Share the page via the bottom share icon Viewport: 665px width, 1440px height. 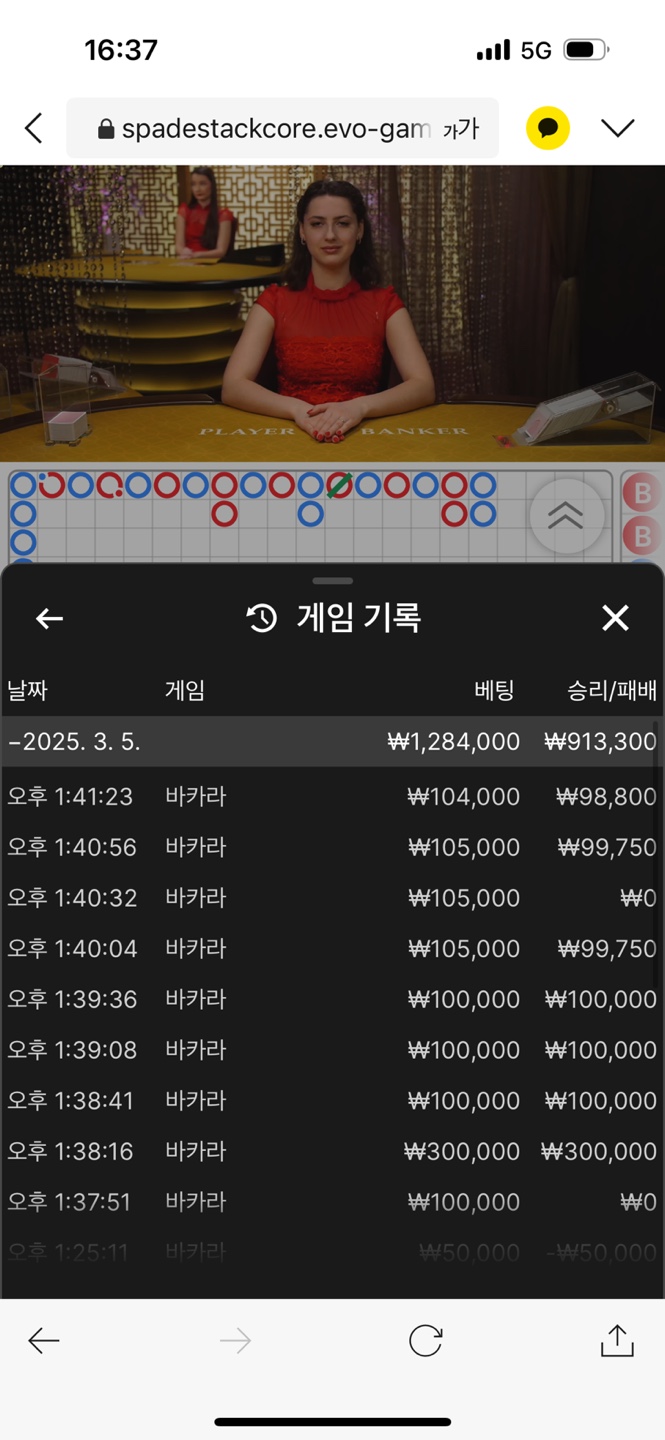pyautogui.click(x=617, y=1341)
